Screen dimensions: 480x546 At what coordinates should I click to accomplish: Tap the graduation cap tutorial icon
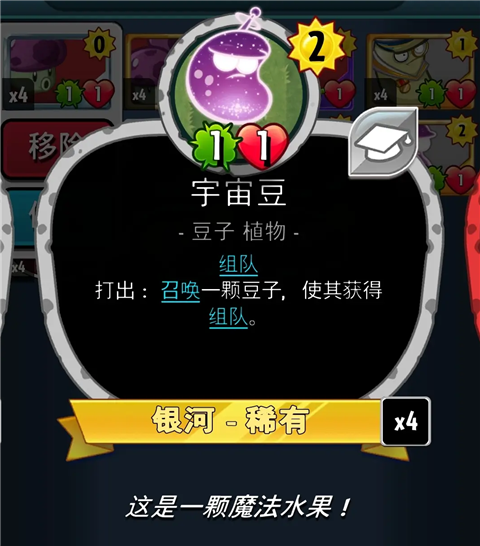(383, 142)
